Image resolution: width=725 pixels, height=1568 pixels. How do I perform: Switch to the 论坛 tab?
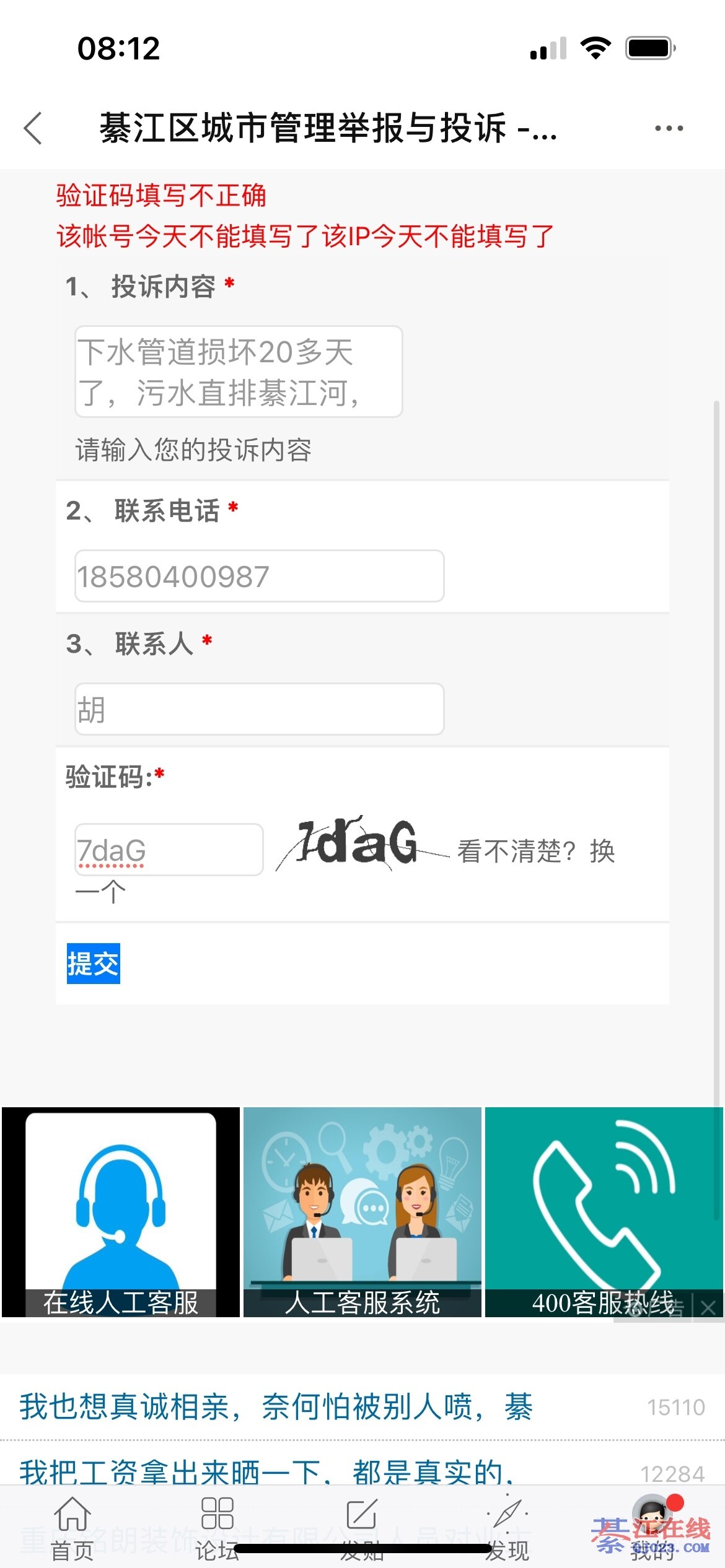point(217,1527)
